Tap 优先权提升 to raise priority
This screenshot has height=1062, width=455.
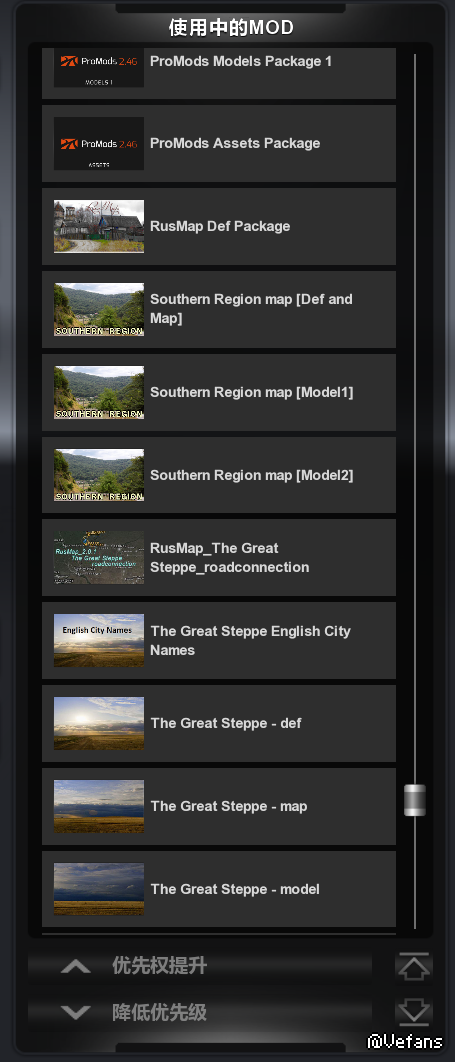point(200,967)
